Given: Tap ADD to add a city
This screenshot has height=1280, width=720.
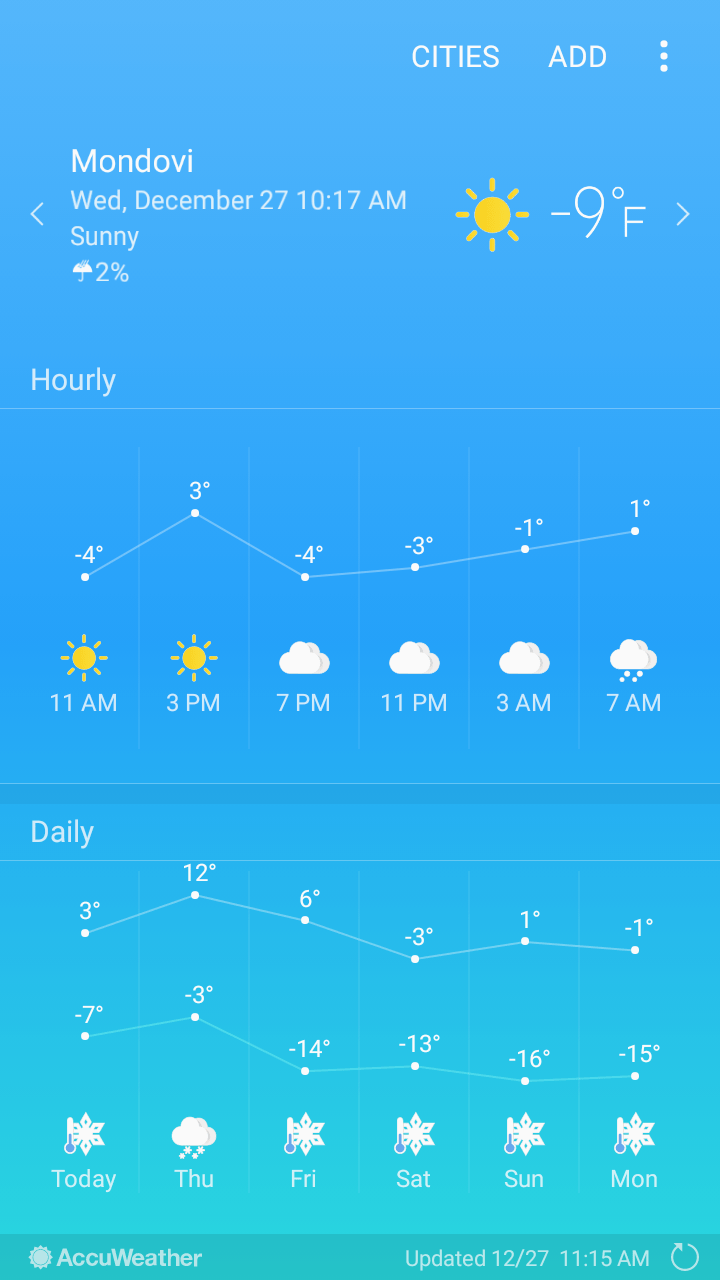Looking at the screenshot, I should coord(577,57).
